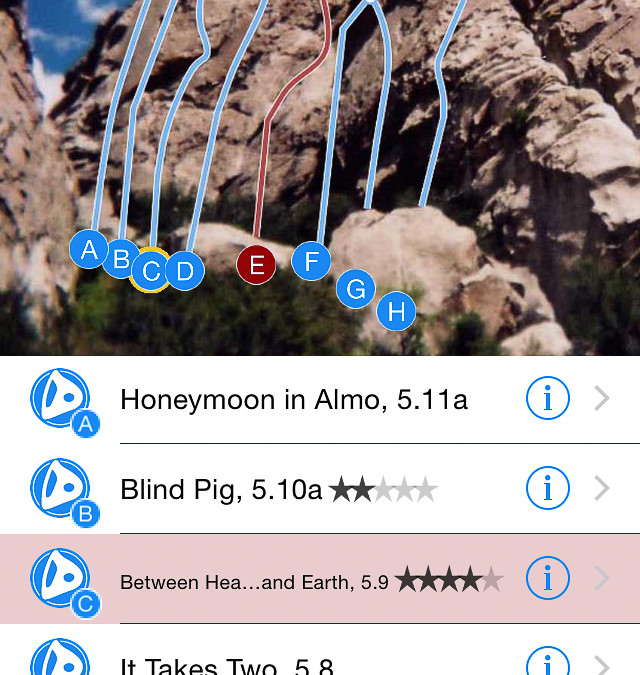
Task: Tap highlighted route marker C
Action: click(x=150, y=270)
